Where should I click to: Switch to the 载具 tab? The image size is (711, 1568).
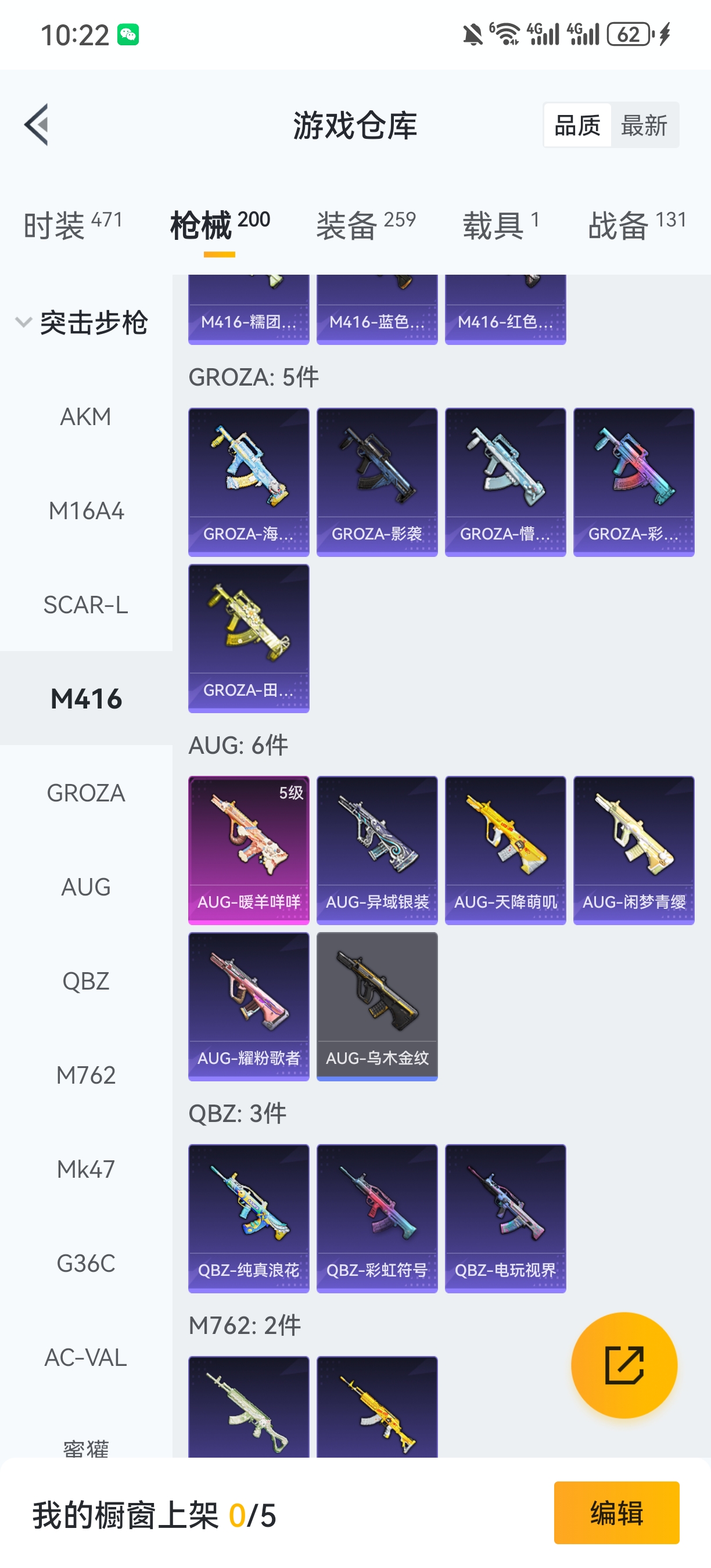500,225
